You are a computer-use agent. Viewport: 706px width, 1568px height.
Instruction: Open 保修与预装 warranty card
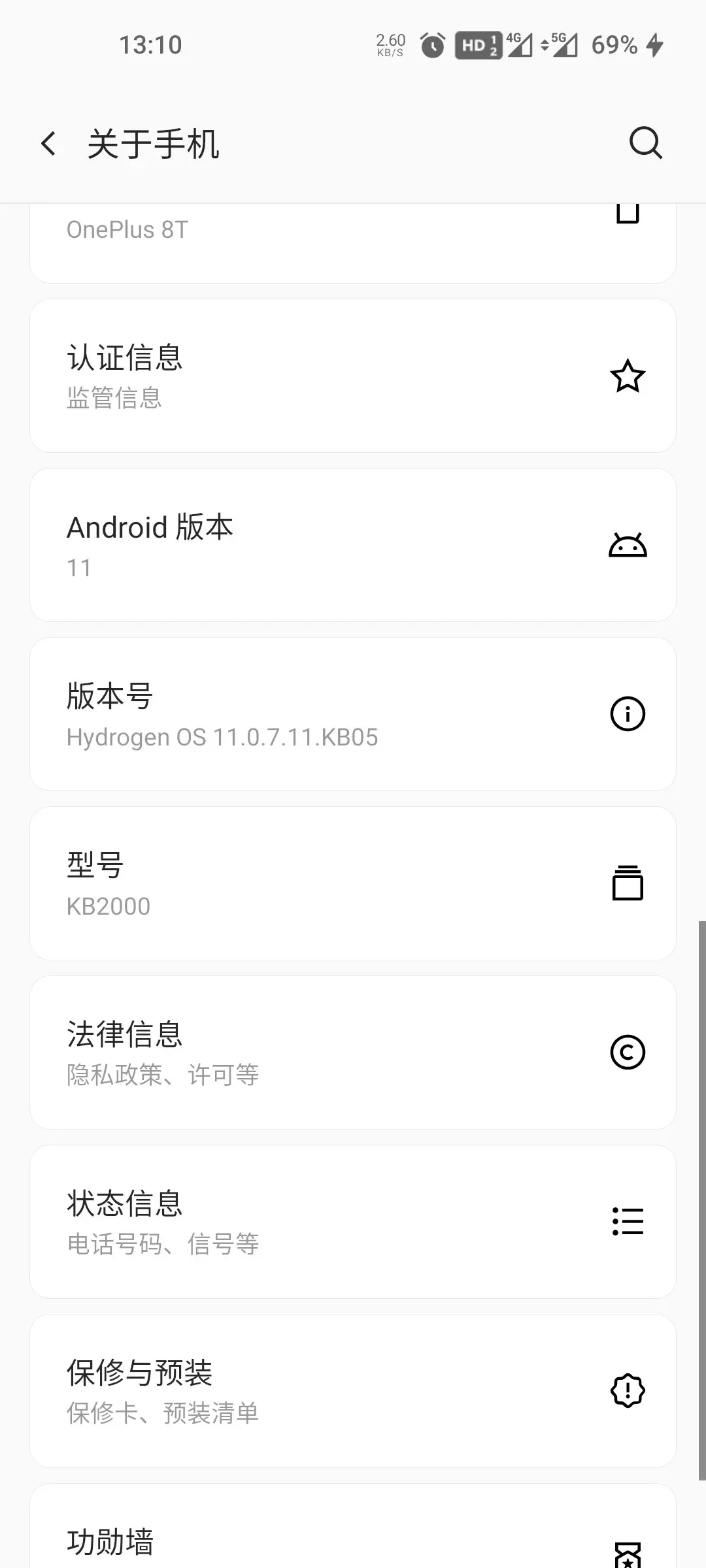[353, 1391]
